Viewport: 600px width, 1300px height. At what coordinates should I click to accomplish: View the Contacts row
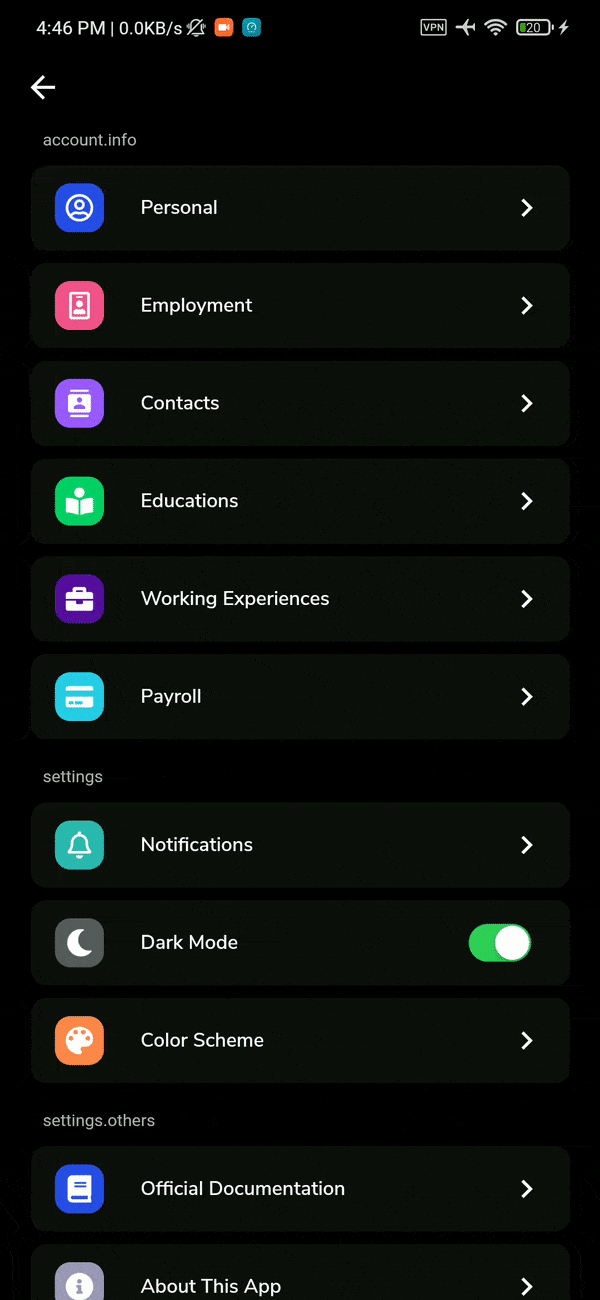click(x=300, y=404)
